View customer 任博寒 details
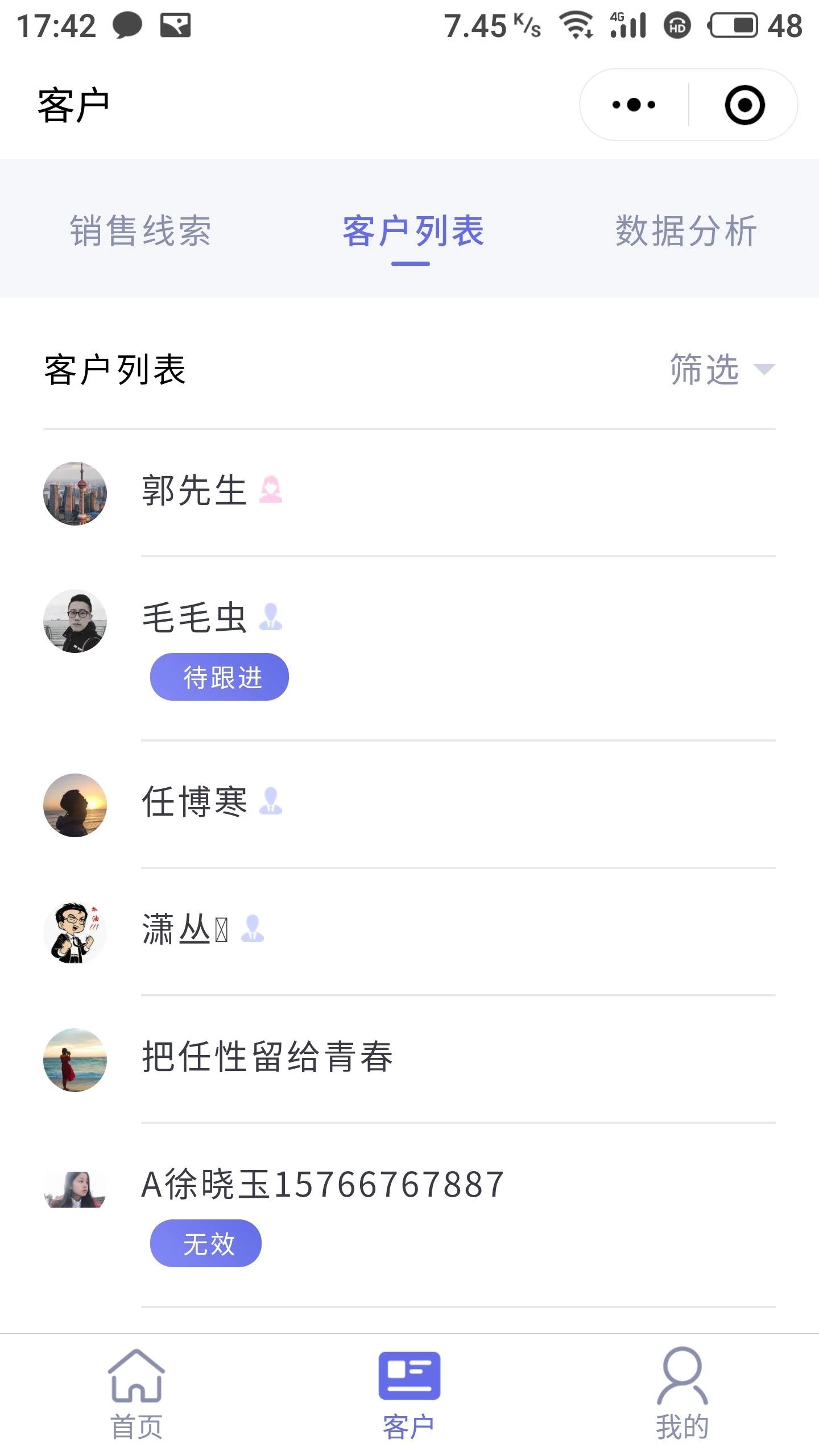Screen dimensions: 819x1456 (409, 804)
